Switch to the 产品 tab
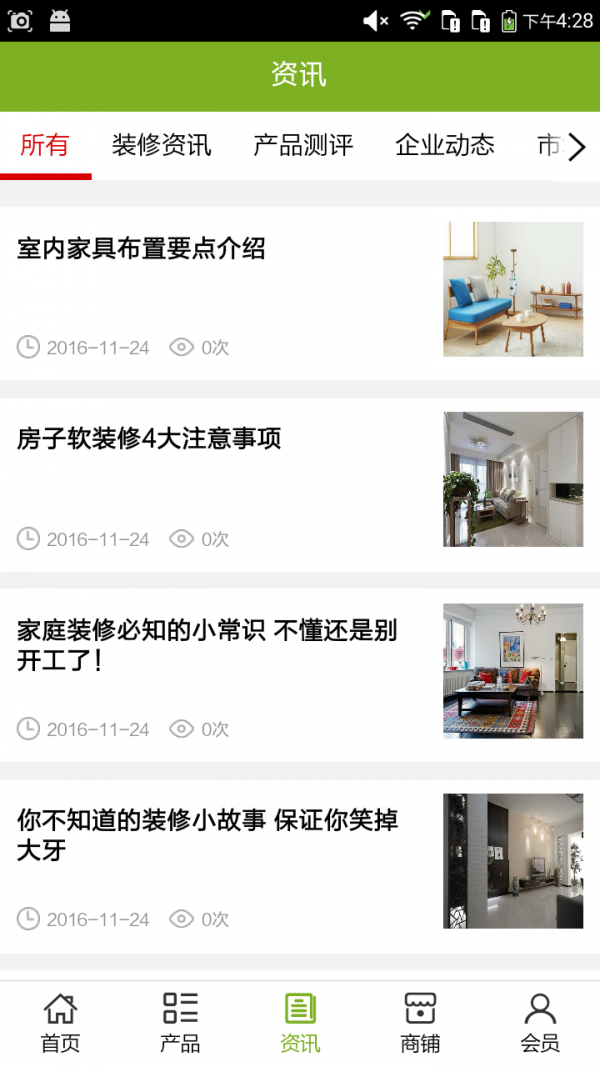600x1067 pixels. 180,1023
